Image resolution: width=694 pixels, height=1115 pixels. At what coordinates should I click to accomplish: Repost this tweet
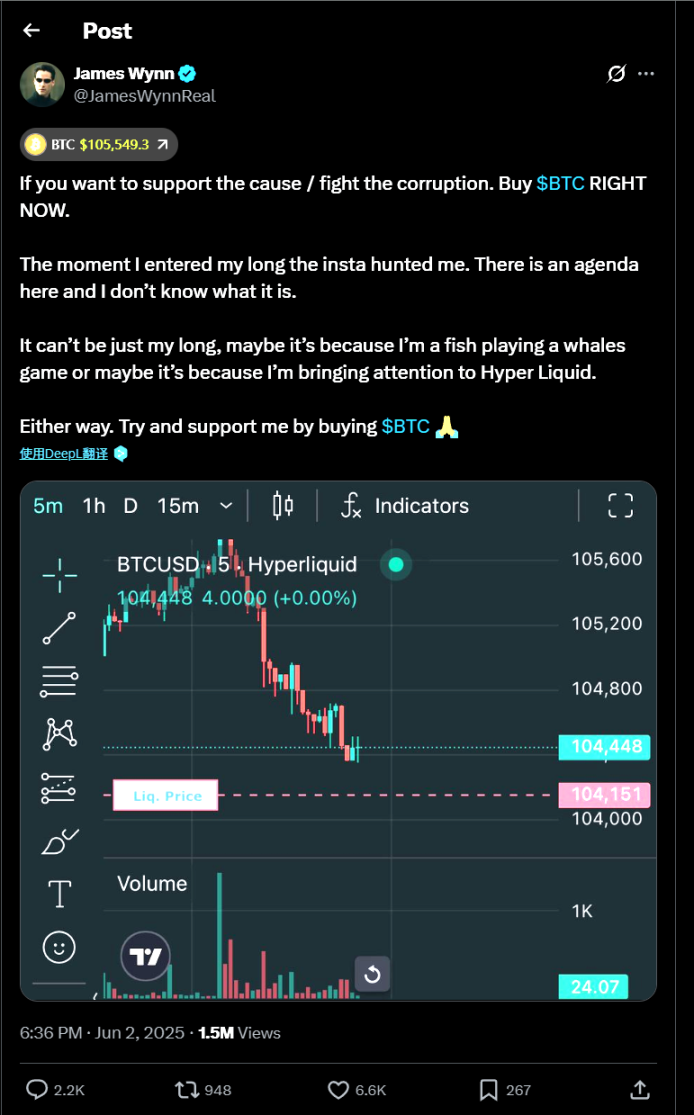click(x=186, y=1088)
